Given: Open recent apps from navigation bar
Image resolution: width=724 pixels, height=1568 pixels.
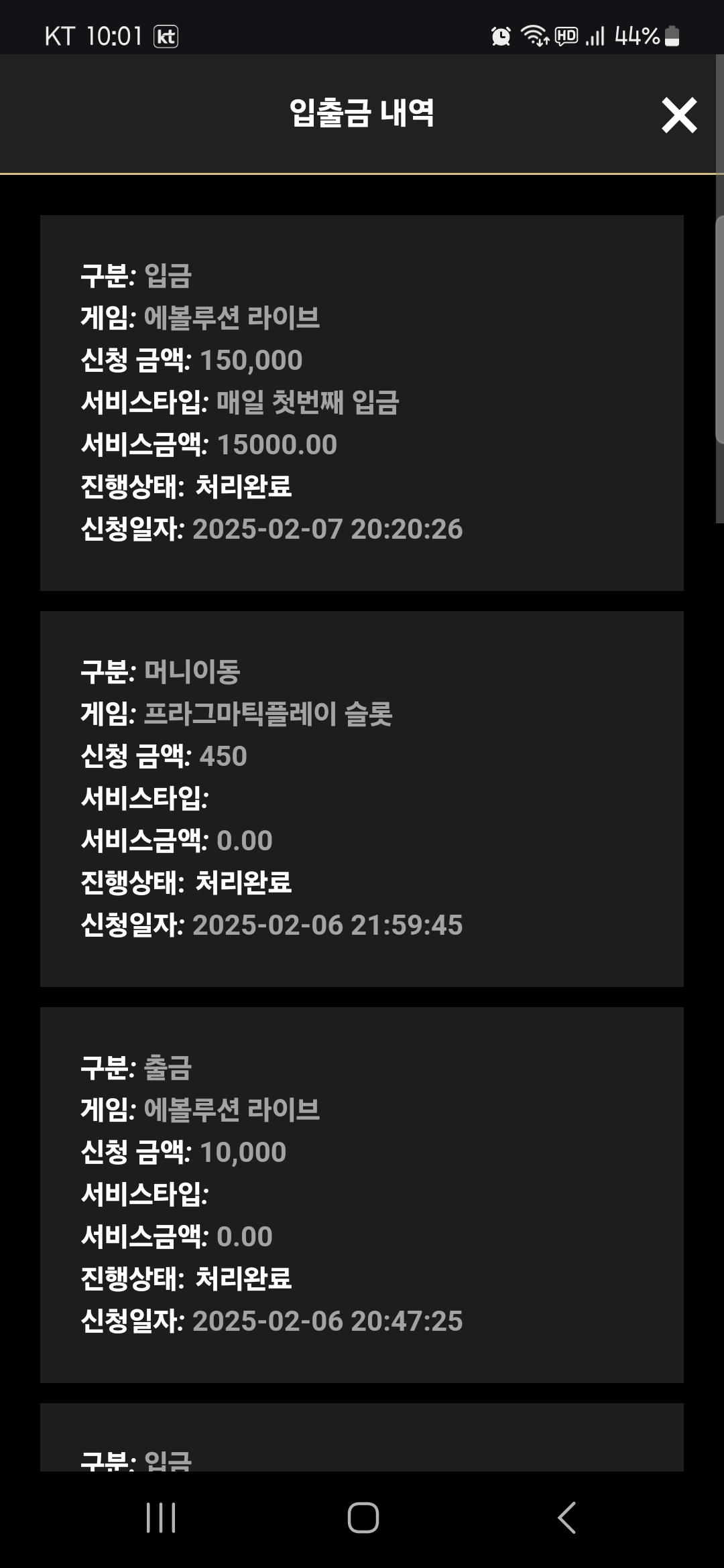Looking at the screenshot, I should 161,1518.
